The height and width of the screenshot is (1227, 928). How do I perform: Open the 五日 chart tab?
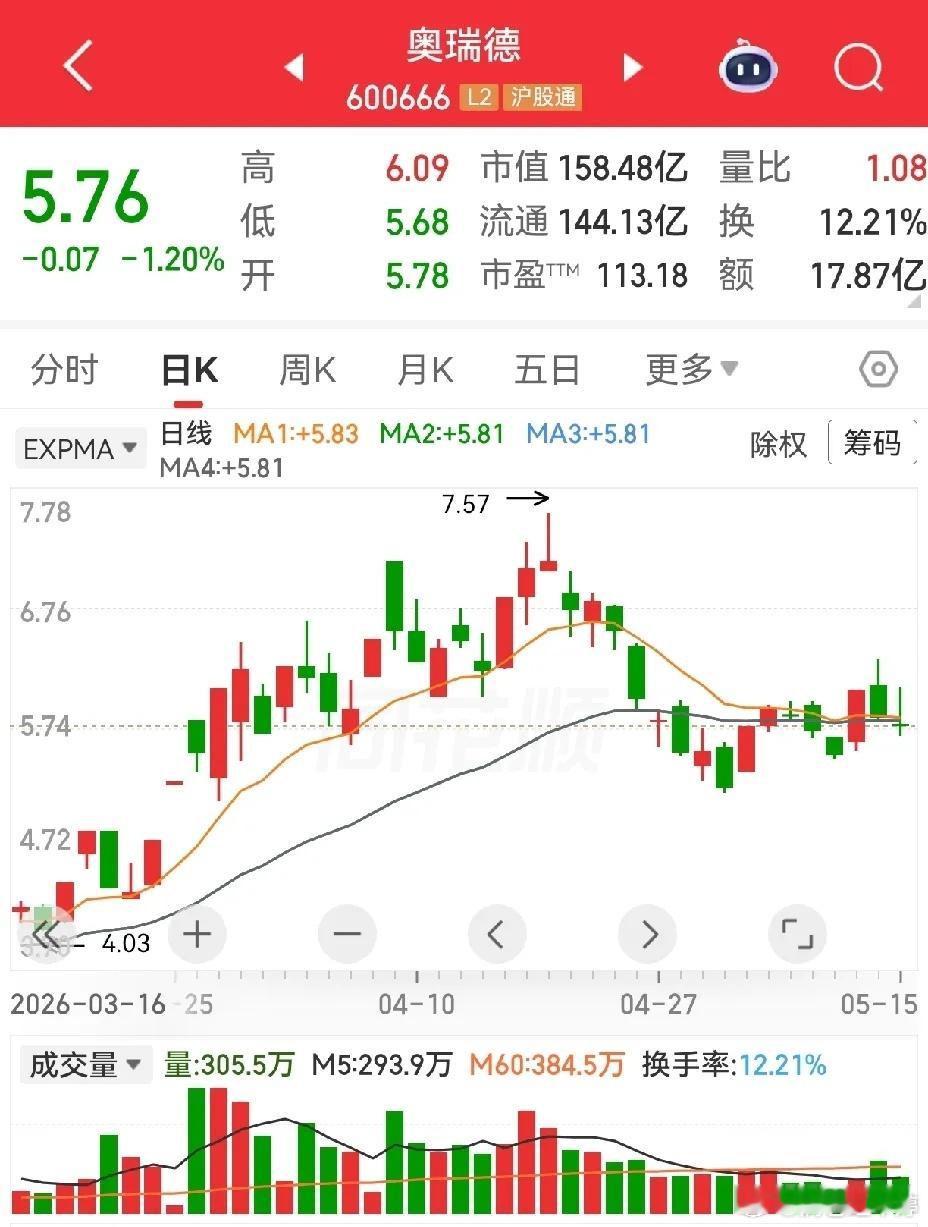pyautogui.click(x=547, y=370)
